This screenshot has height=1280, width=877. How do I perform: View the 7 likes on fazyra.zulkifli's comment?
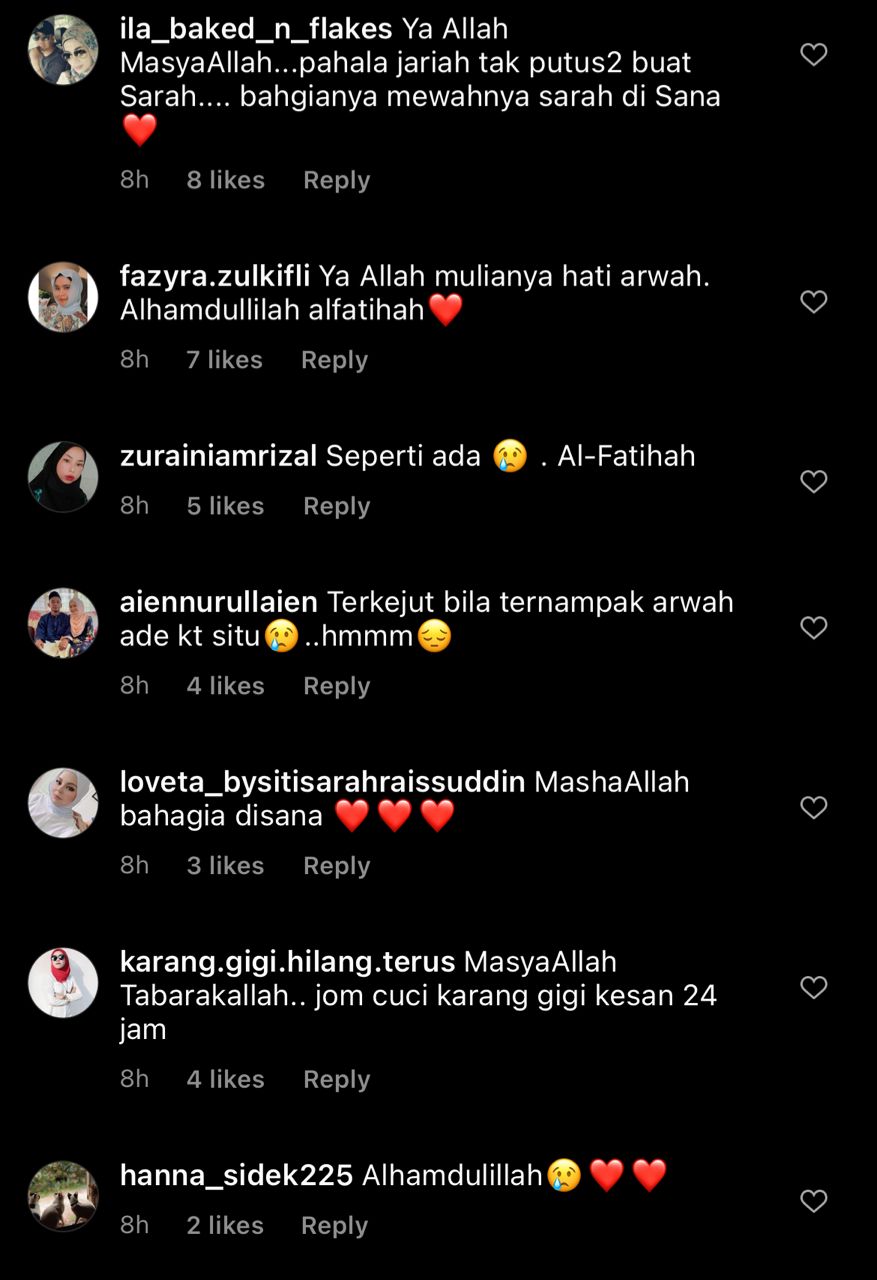point(224,360)
